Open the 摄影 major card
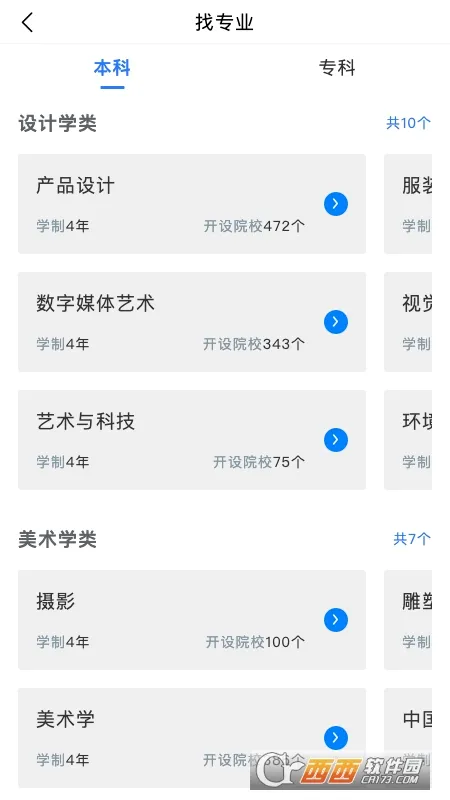The width and height of the screenshot is (450, 800). [192, 619]
